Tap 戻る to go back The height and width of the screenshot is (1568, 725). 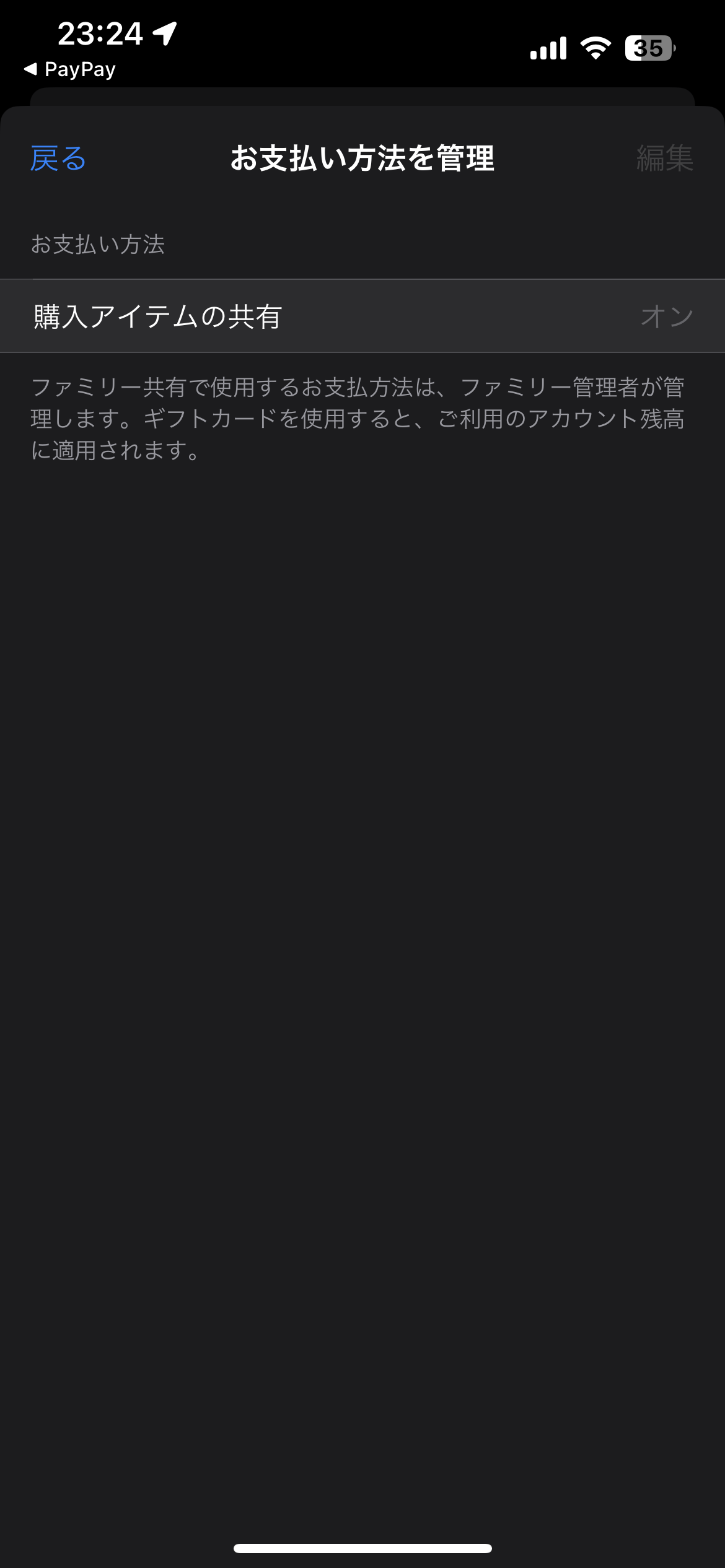coord(58,159)
